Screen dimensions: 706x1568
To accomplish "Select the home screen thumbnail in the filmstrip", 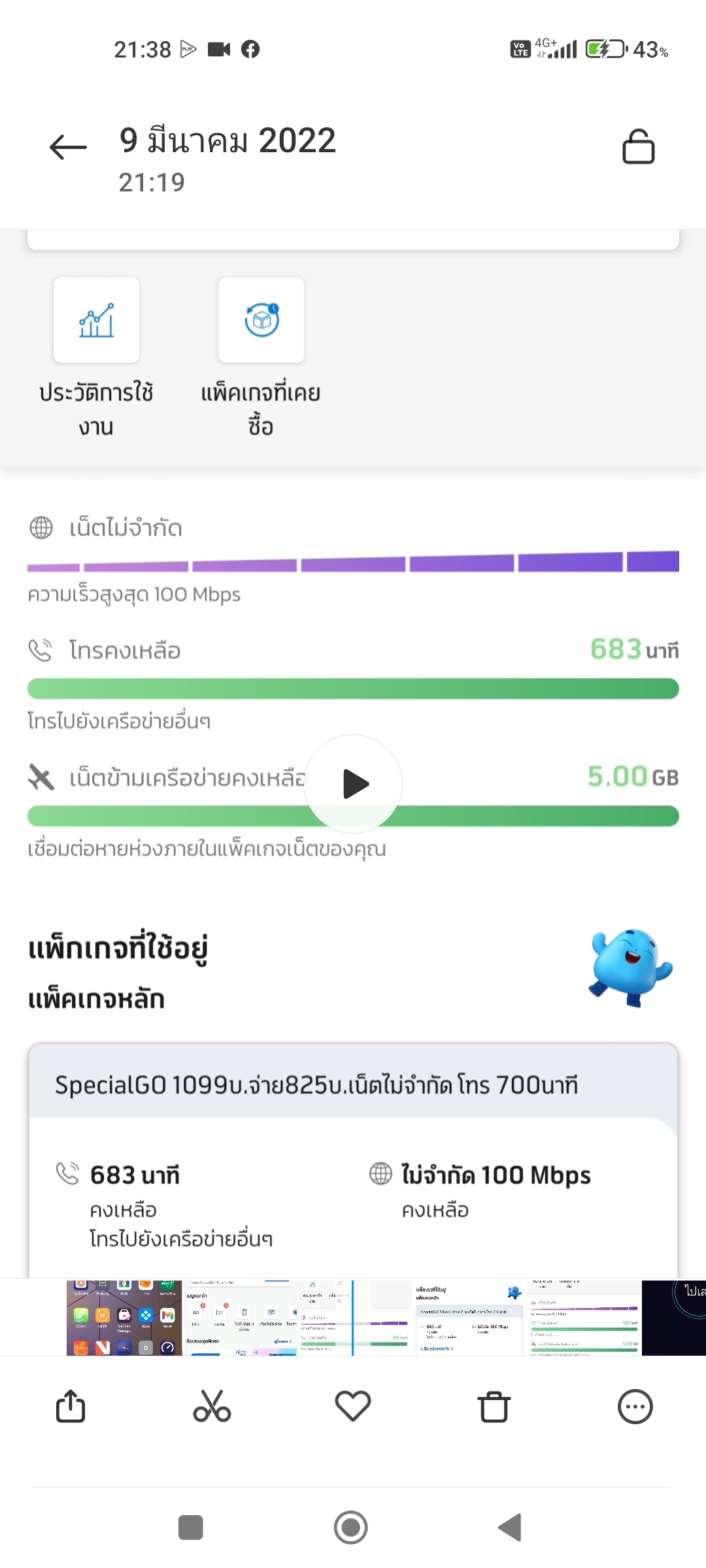I will click(x=124, y=1317).
